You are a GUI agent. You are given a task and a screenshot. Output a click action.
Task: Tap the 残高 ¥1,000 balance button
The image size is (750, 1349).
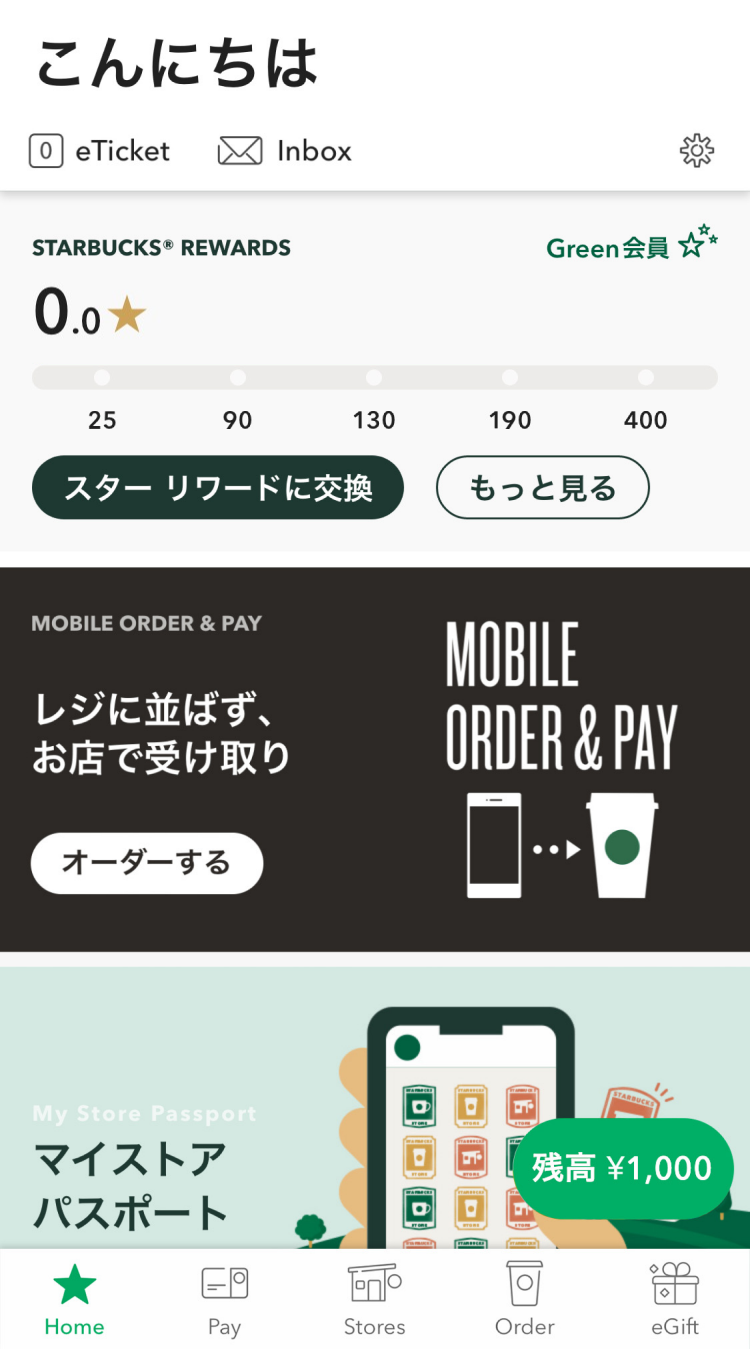[622, 1168]
